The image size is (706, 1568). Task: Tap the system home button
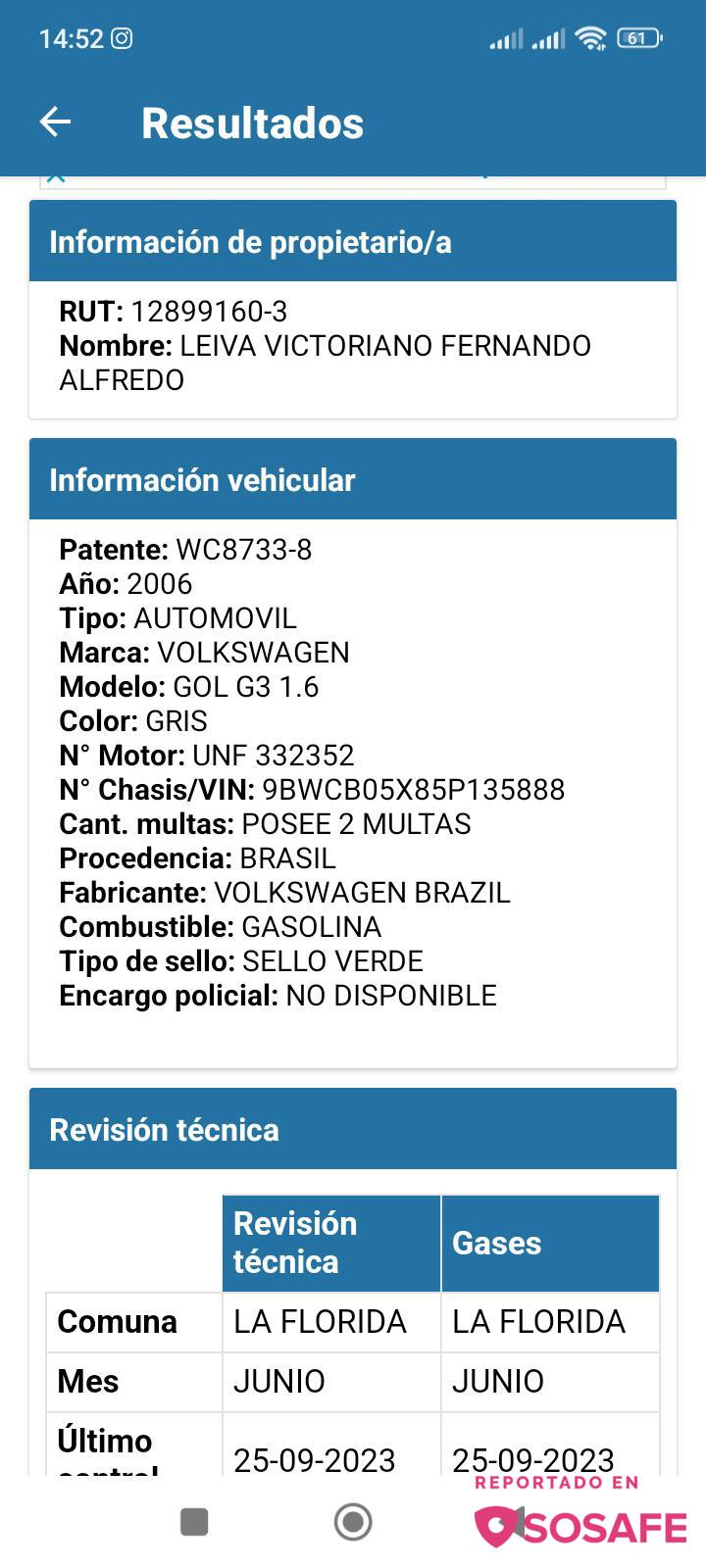click(x=353, y=1522)
